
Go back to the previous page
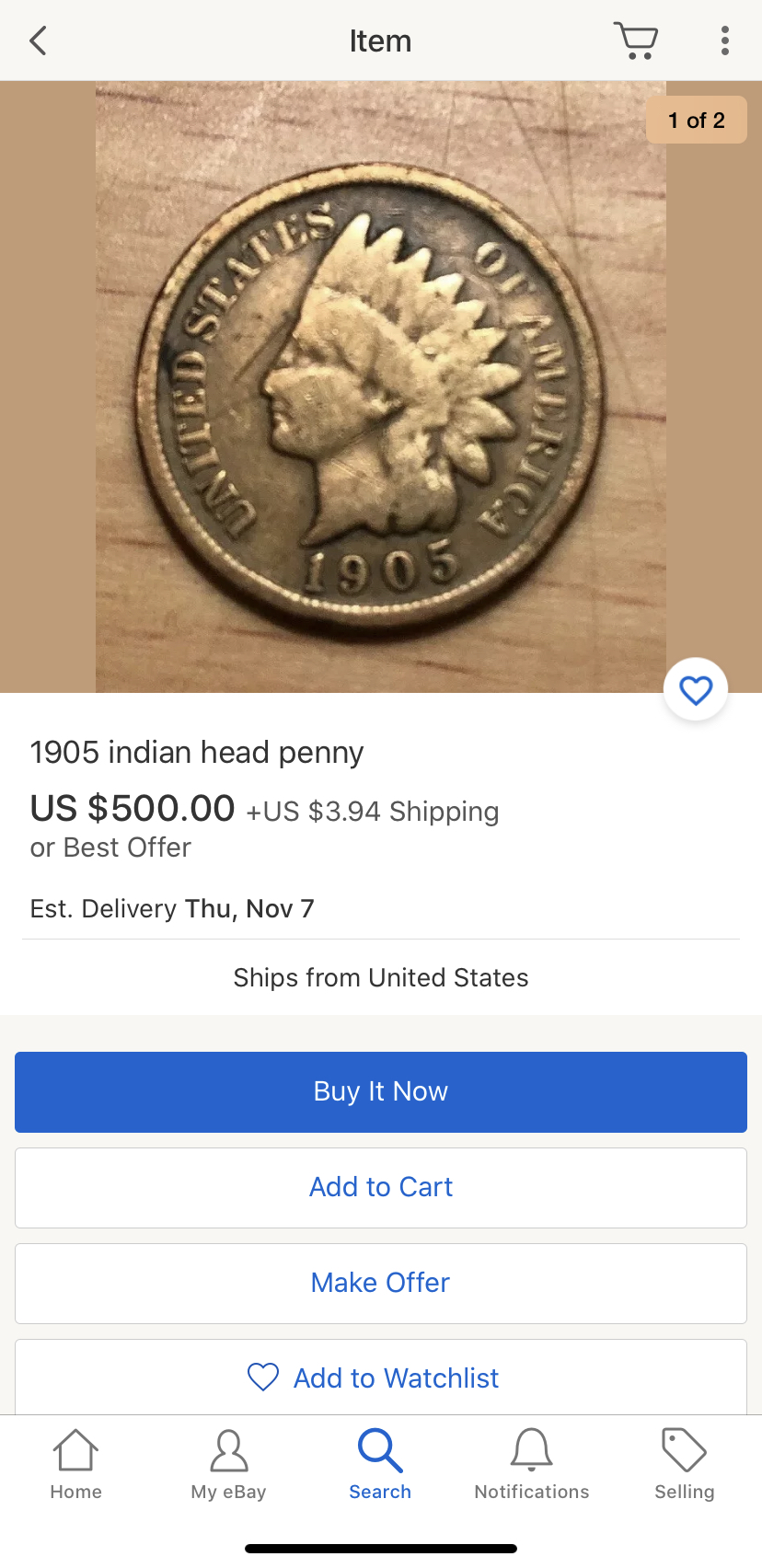[x=38, y=40]
